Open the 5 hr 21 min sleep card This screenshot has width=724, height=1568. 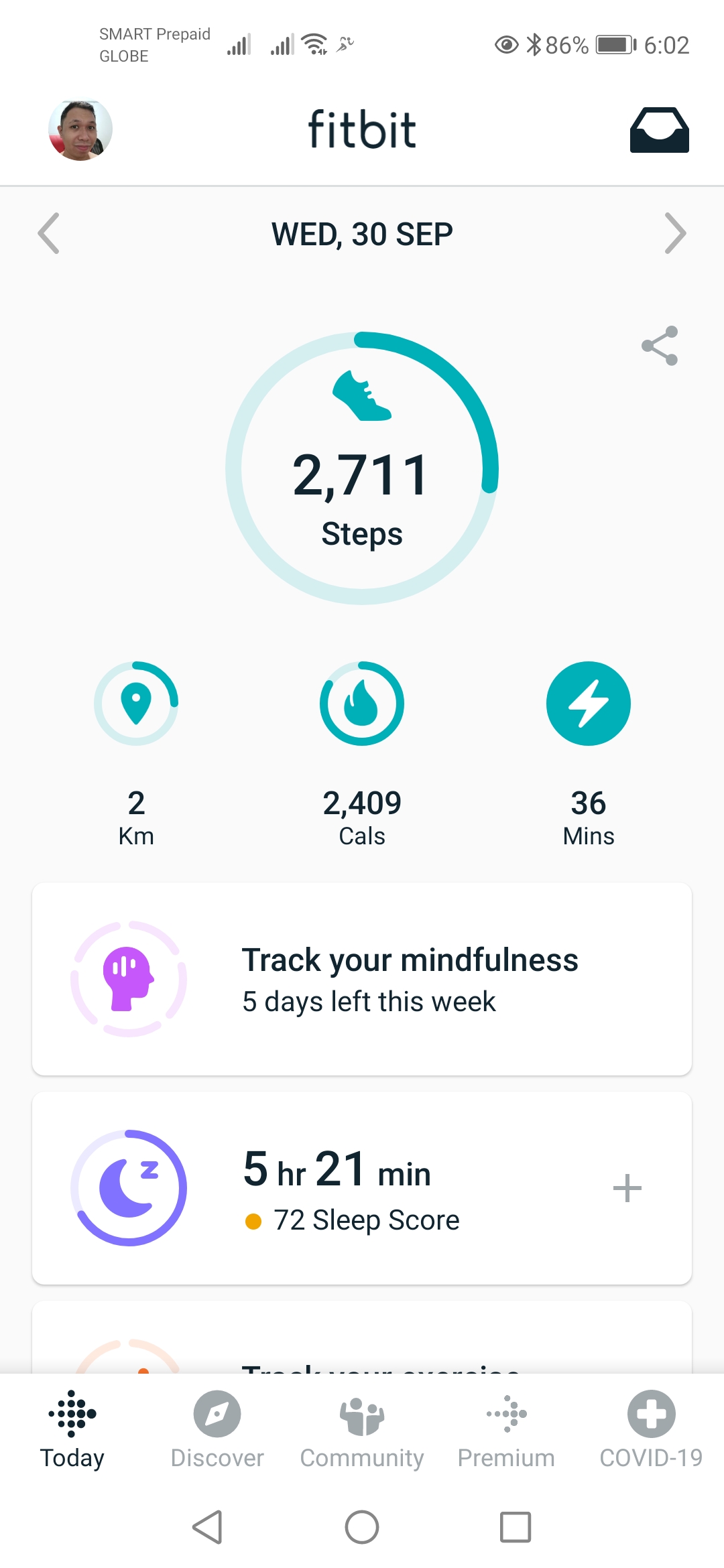[335, 1188]
